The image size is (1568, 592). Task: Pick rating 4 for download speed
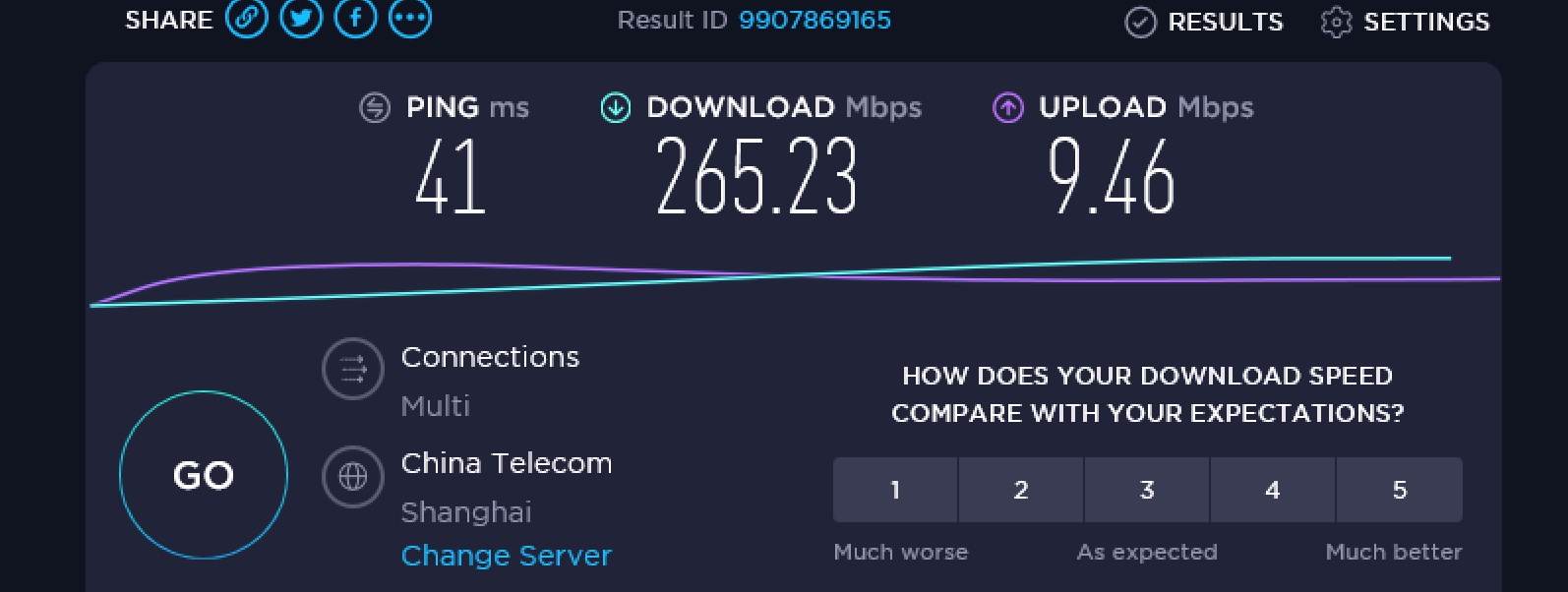click(x=1273, y=490)
